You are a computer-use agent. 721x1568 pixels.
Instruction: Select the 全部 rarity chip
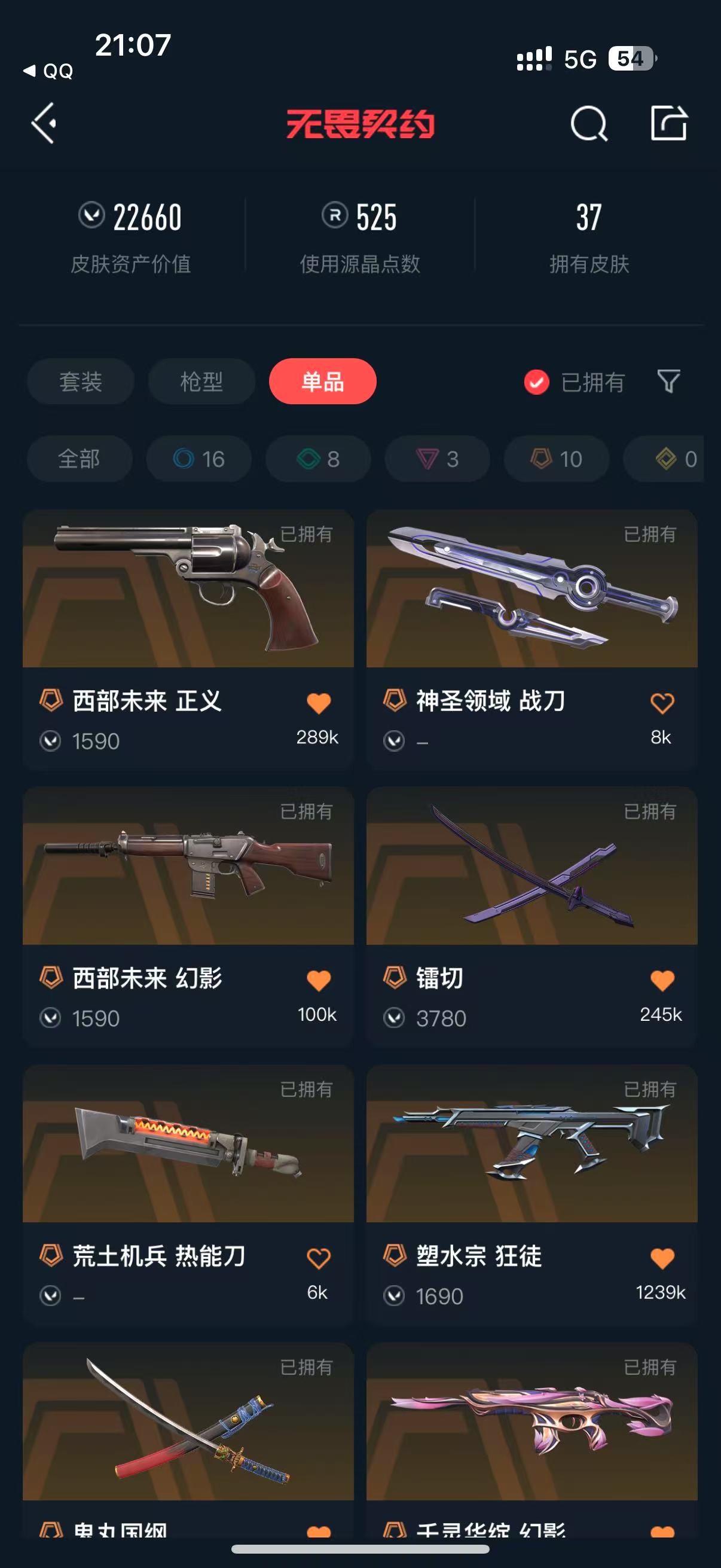[79, 459]
